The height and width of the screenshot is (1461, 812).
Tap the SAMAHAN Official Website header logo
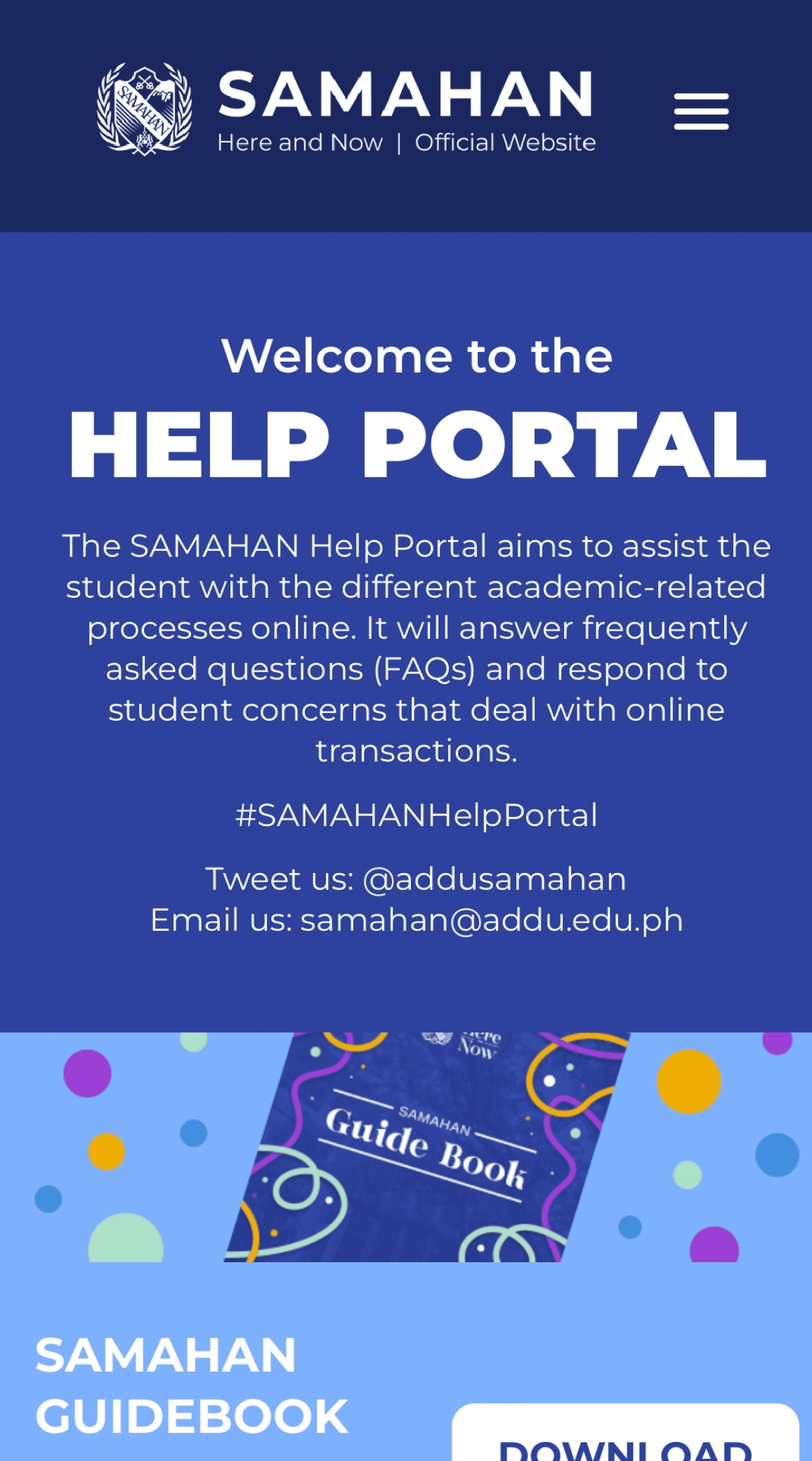point(346,110)
